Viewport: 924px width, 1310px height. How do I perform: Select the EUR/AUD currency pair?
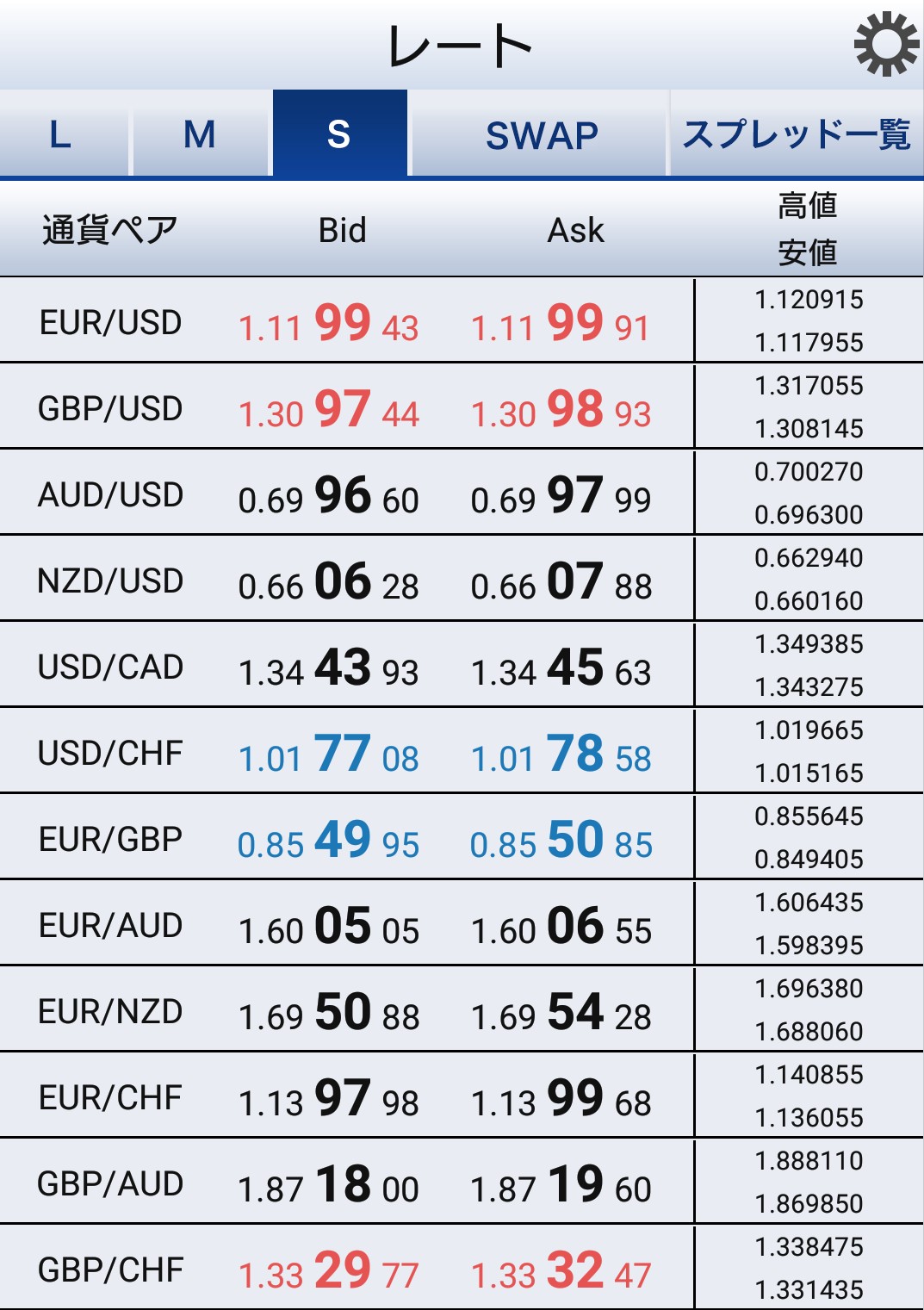tap(110, 925)
